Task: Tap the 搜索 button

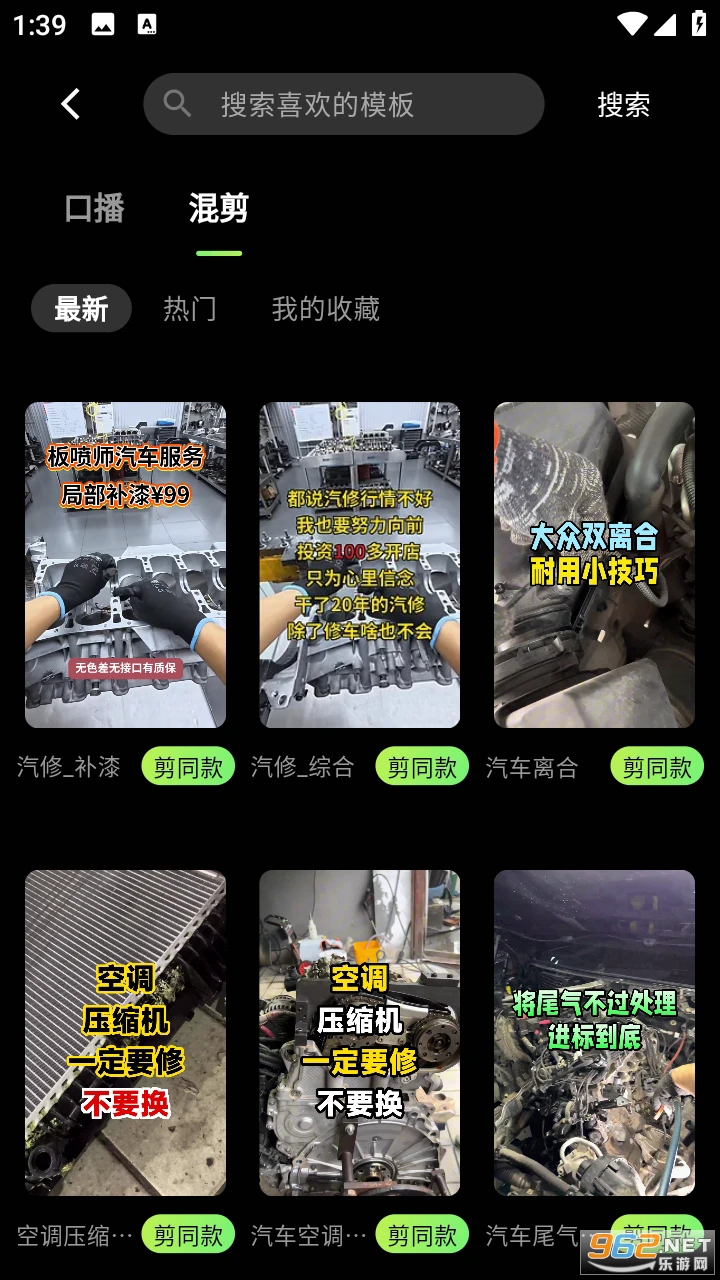Action: tap(623, 104)
